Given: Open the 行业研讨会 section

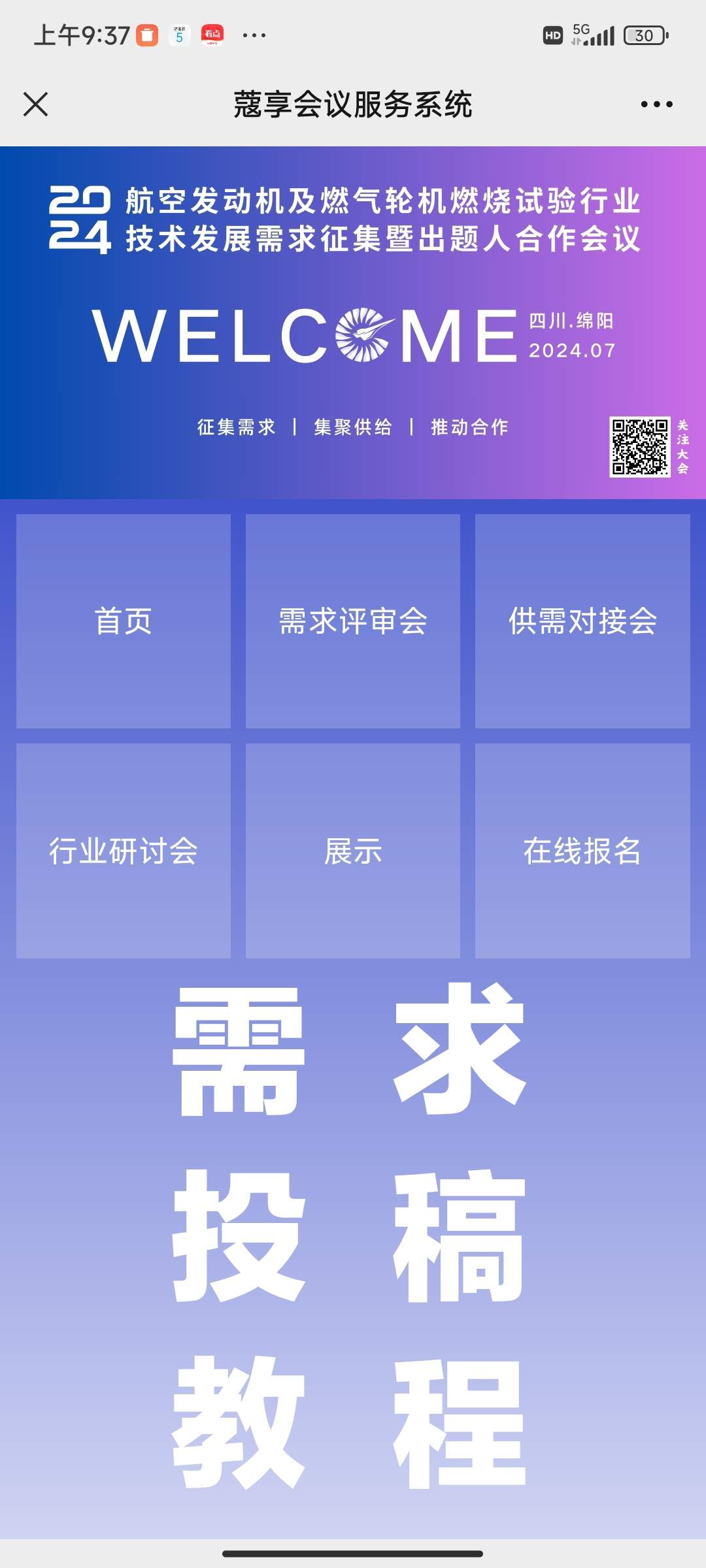Looking at the screenshot, I should pyautogui.click(x=124, y=851).
